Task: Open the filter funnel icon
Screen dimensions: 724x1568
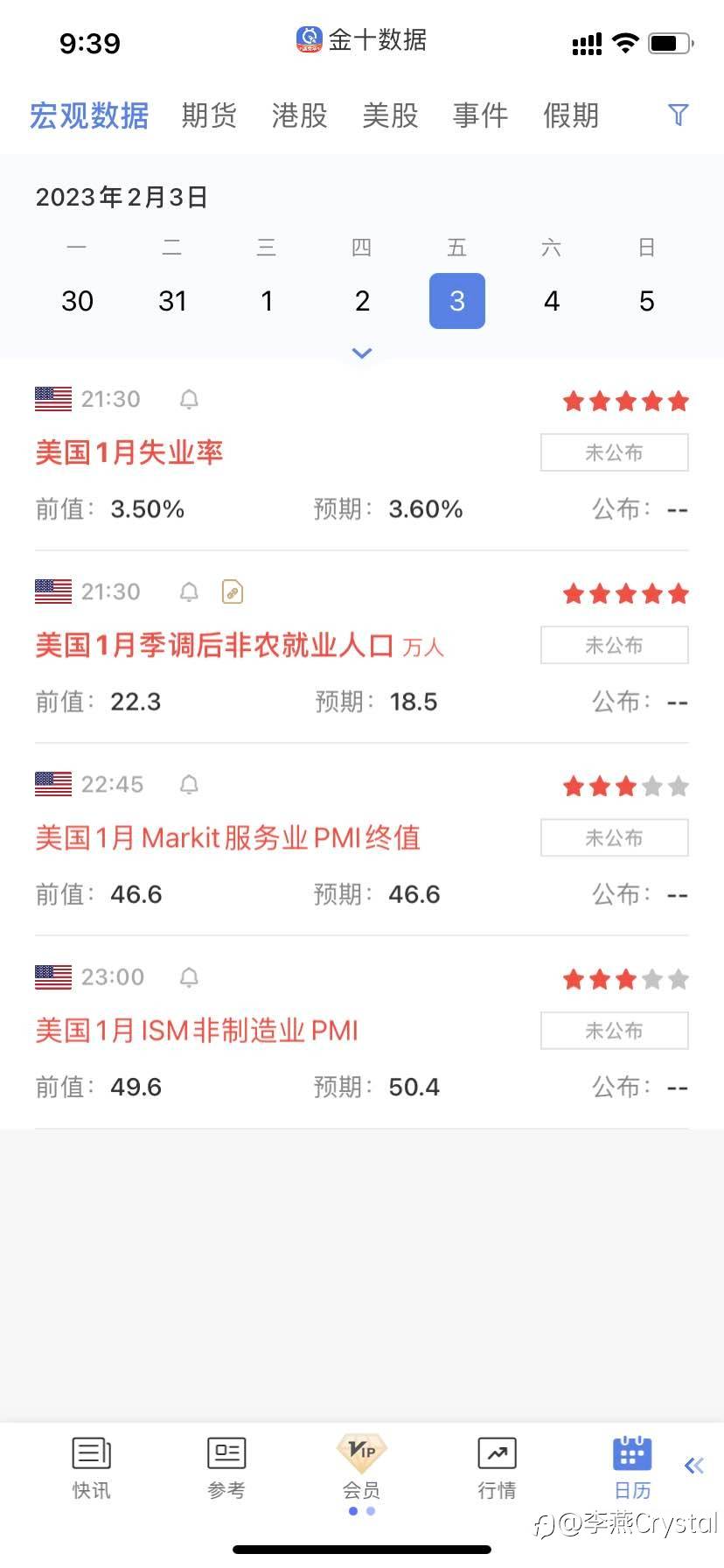Action: 678,115
